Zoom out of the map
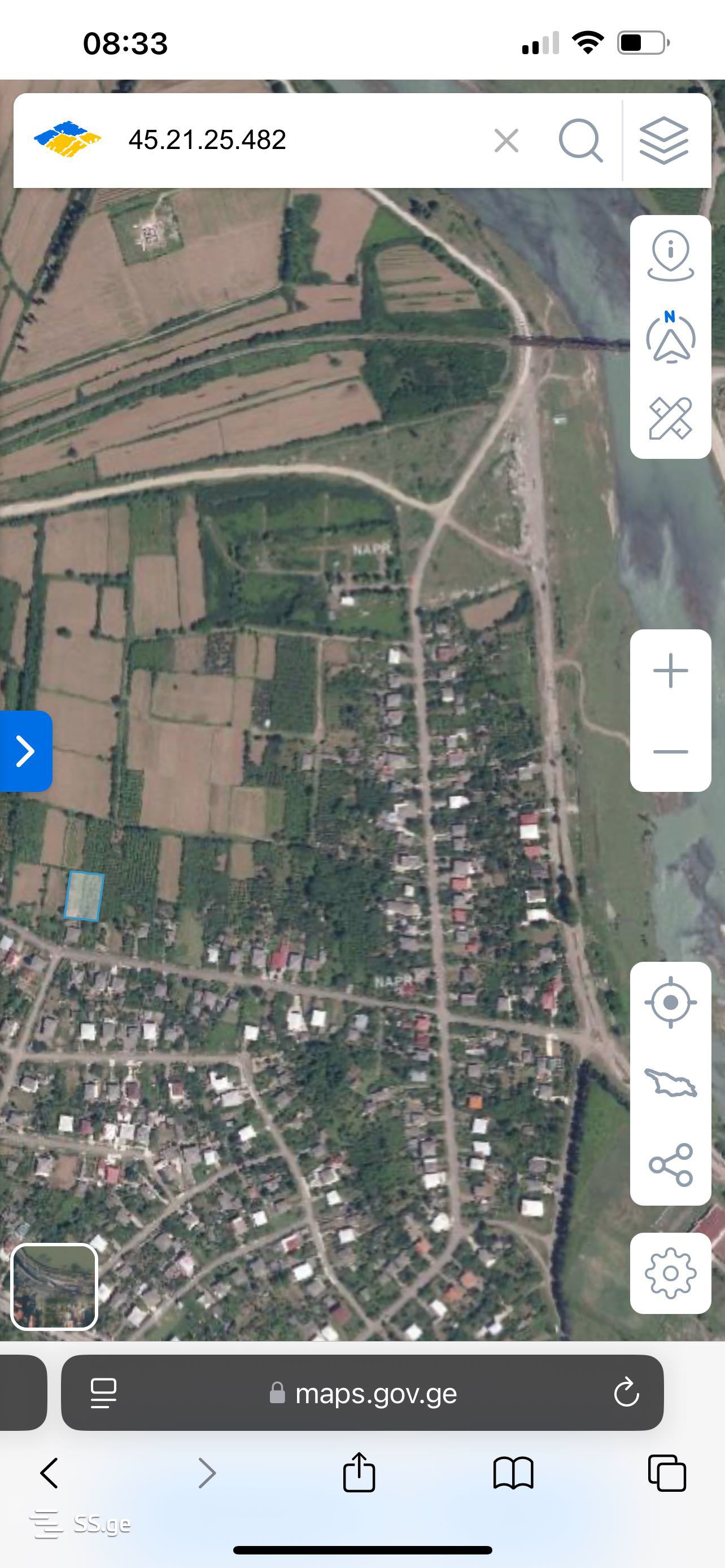Screen dimensions: 725x1568 pyautogui.click(x=670, y=751)
